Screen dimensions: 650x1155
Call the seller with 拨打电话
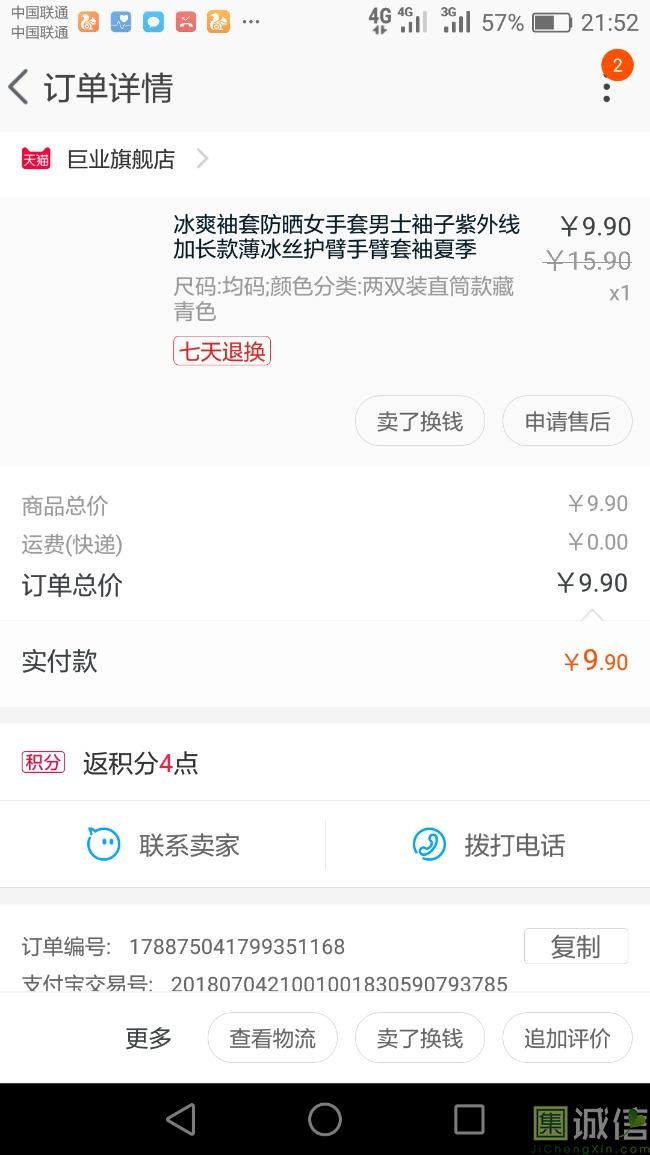click(x=488, y=844)
